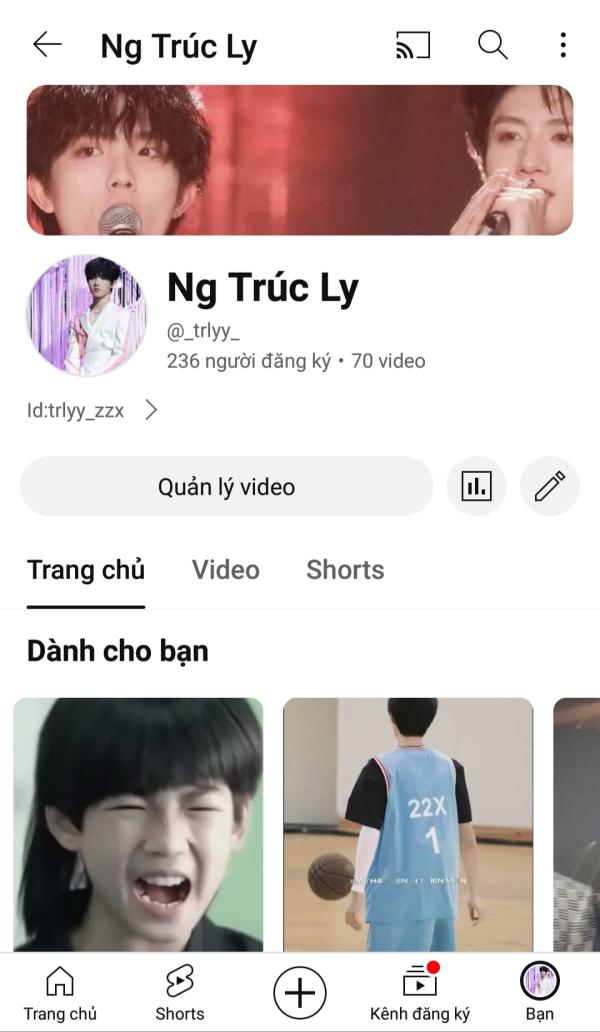
Task: Select the channel's Trang chủ tab
Action: pos(86,570)
